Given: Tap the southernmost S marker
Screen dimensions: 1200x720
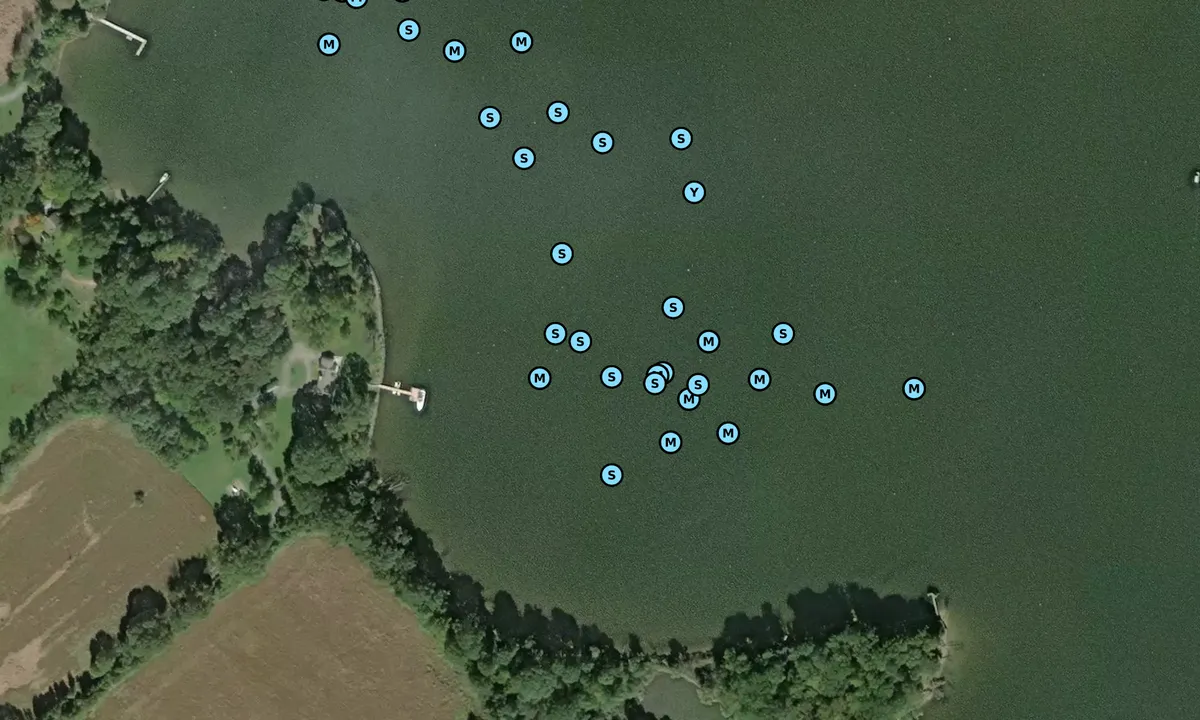Looking at the screenshot, I should coord(612,475).
